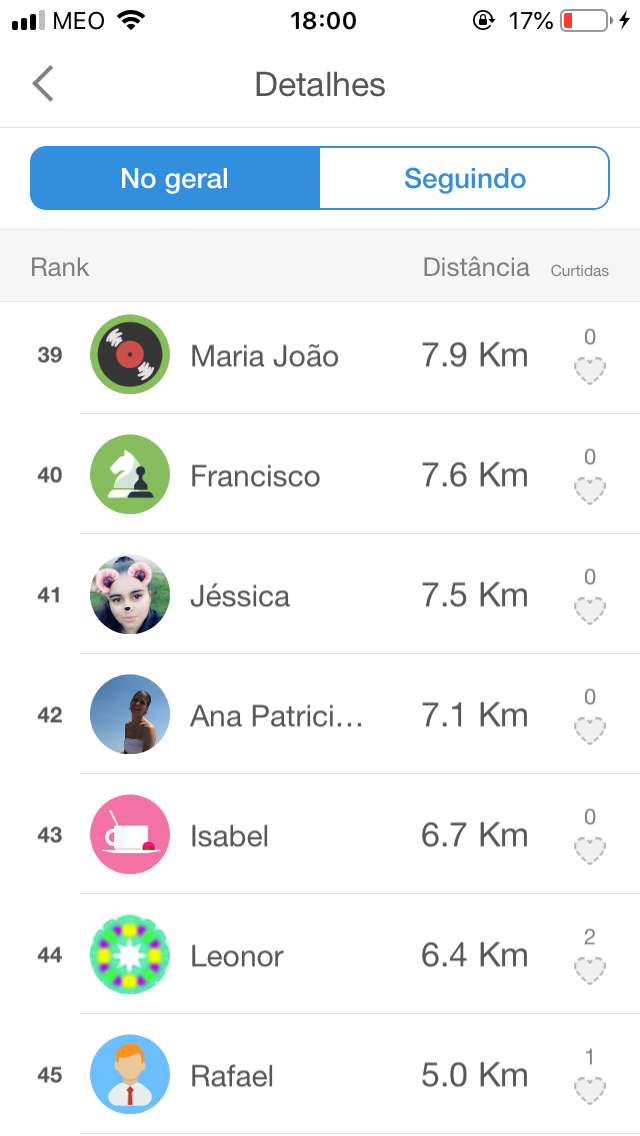The width and height of the screenshot is (640, 1136).
Task: Open Rafael's profile row
Action: pyautogui.click(x=320, y=1074)
